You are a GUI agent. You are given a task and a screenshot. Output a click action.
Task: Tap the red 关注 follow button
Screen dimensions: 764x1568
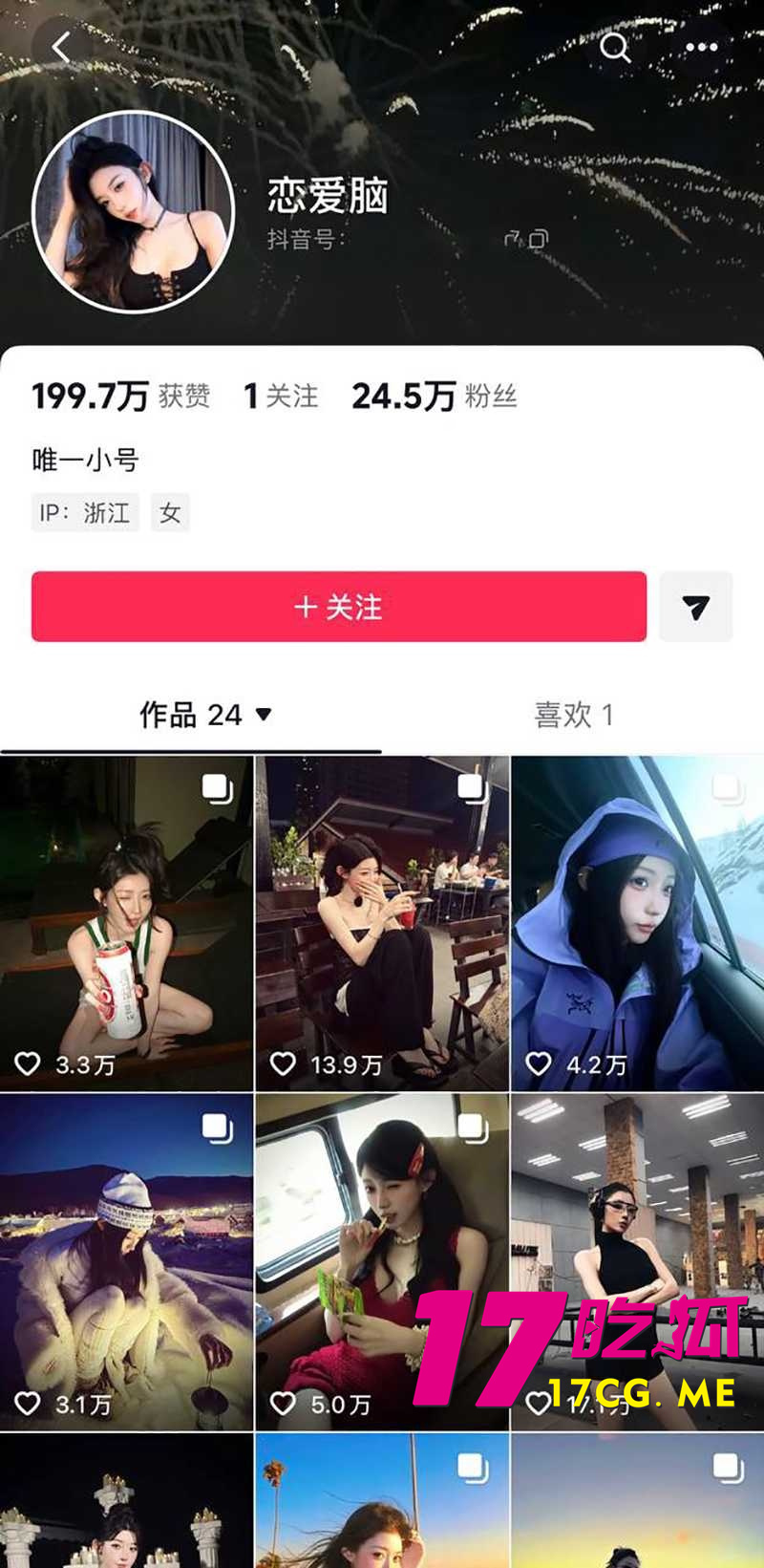click(x=338, y=607)
